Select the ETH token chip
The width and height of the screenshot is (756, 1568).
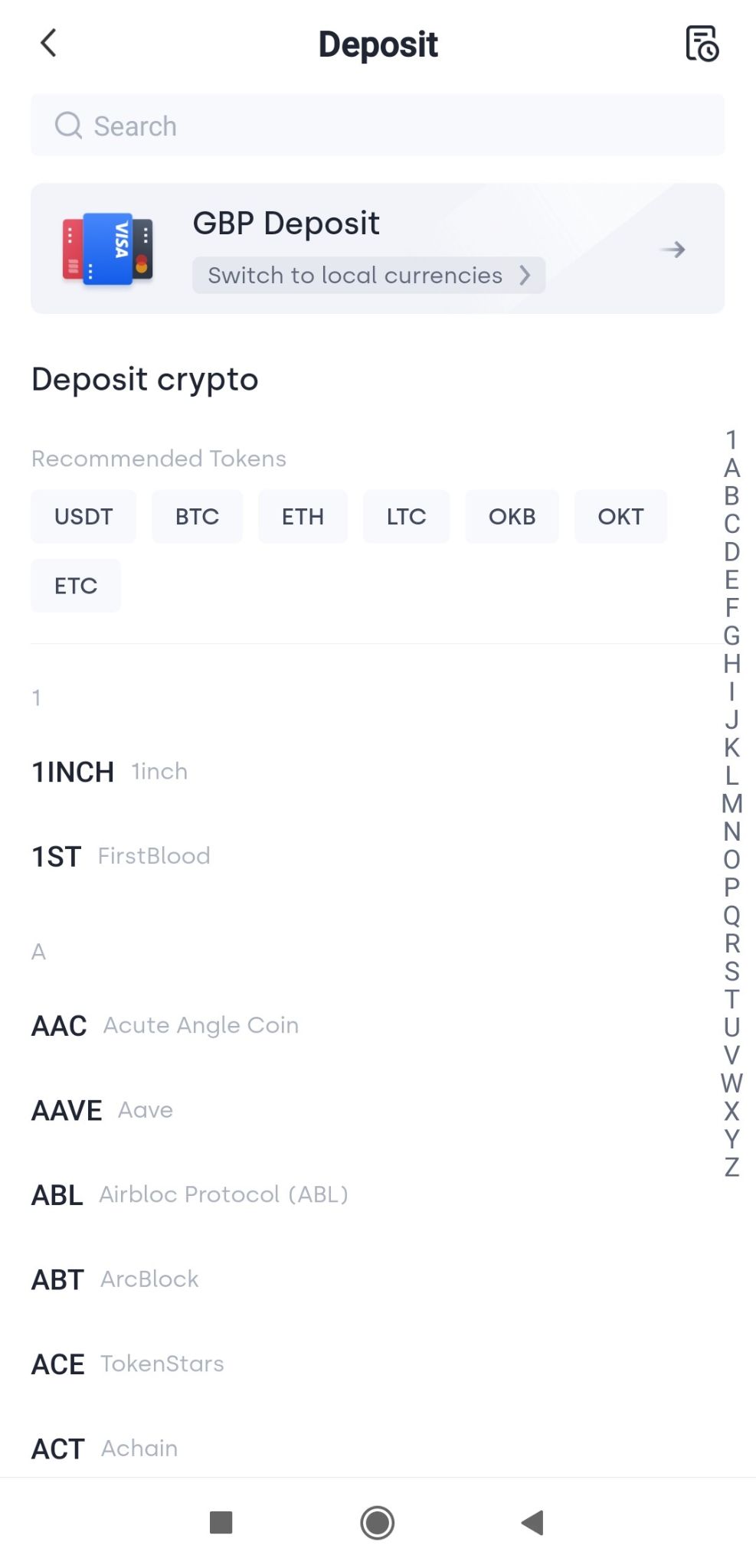[x=303, y=517]
